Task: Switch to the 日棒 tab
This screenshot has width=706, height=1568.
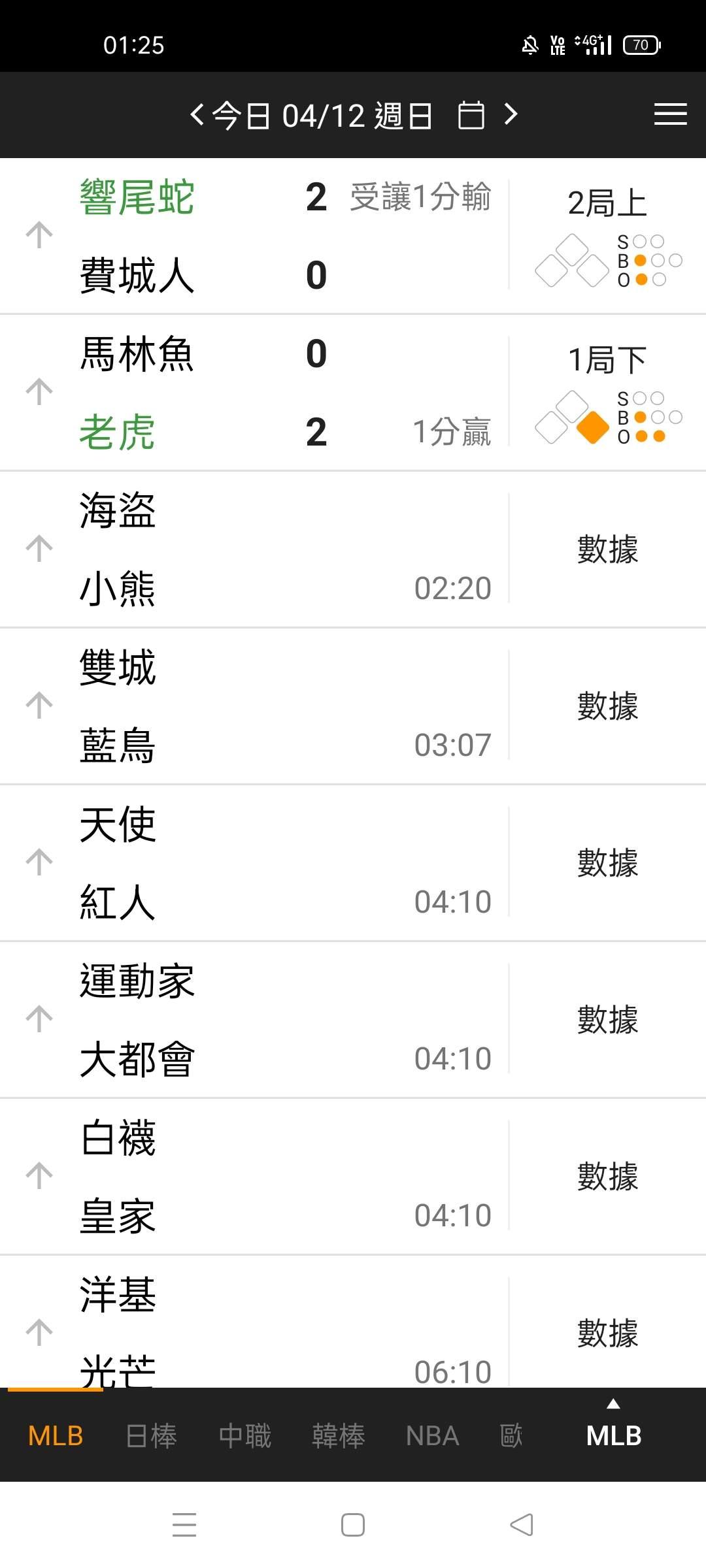Action: (151, 1435)
